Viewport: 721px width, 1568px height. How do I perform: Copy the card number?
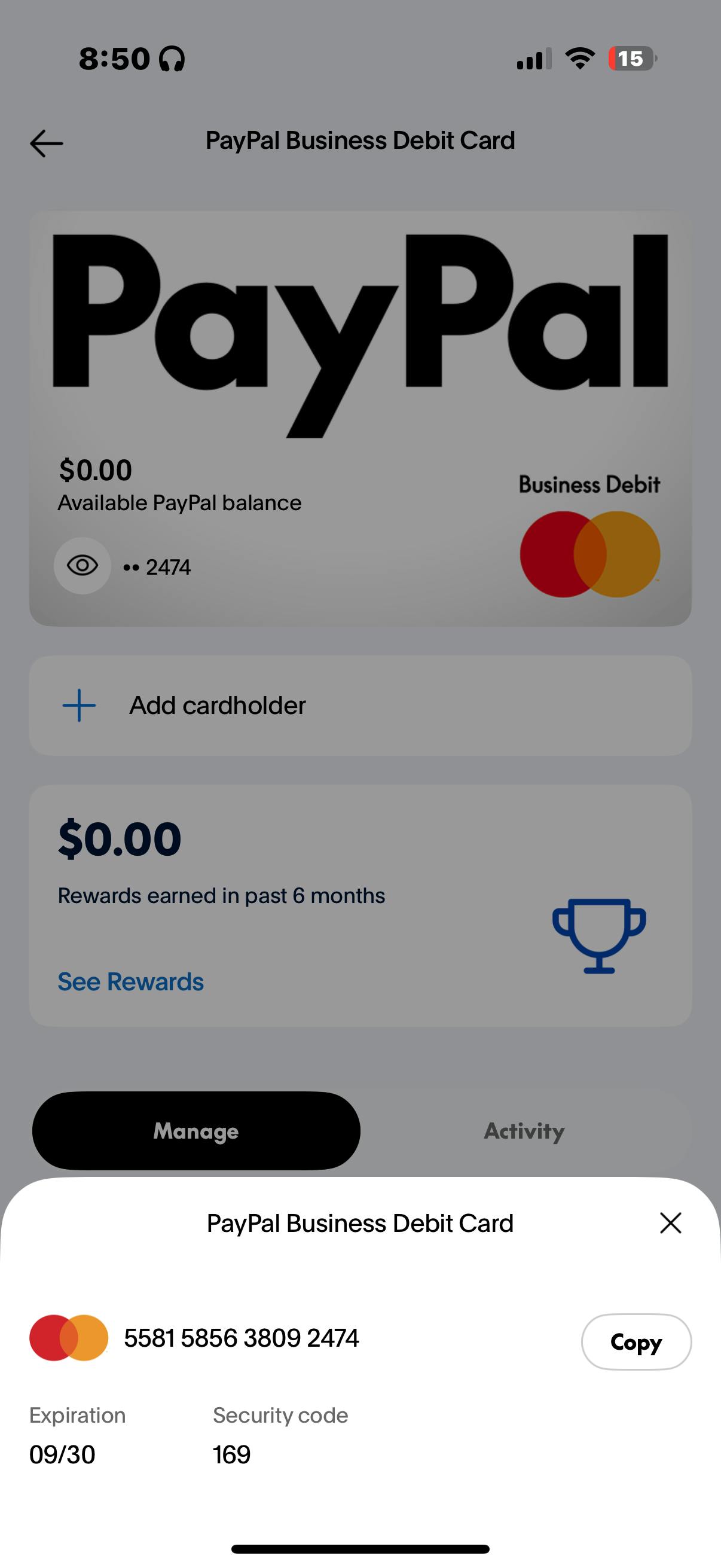click(x=636, y=1341)
